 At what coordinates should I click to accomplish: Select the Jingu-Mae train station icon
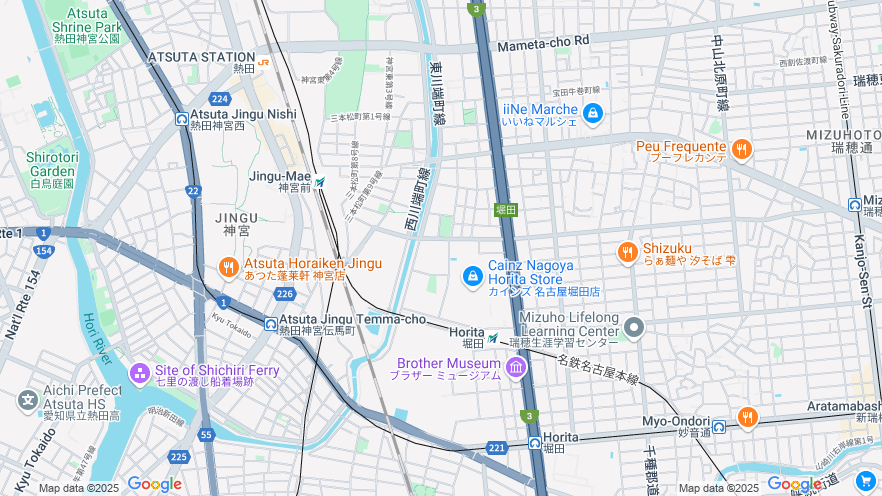[x=320, y=182]
